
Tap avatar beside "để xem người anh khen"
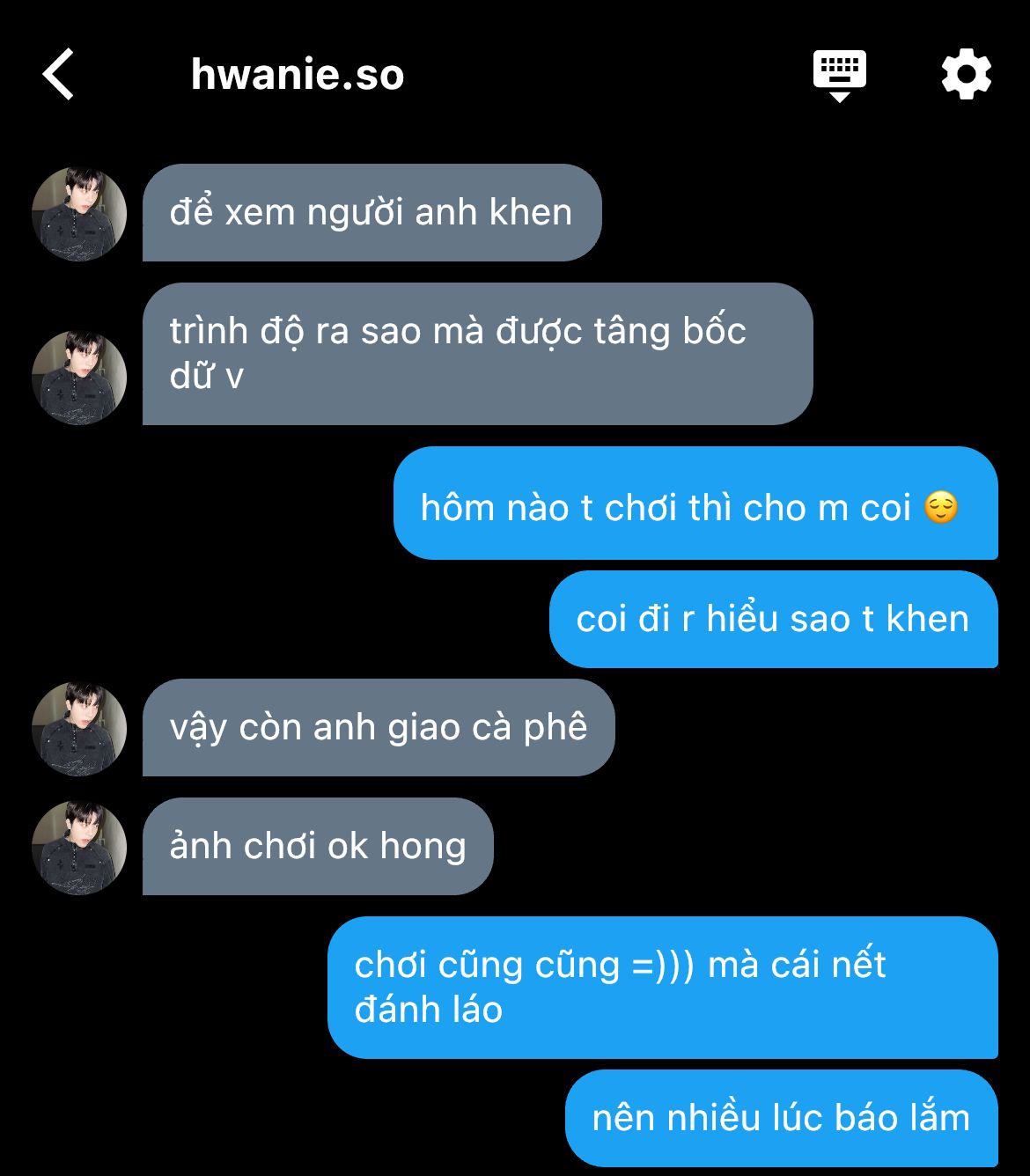79,214
